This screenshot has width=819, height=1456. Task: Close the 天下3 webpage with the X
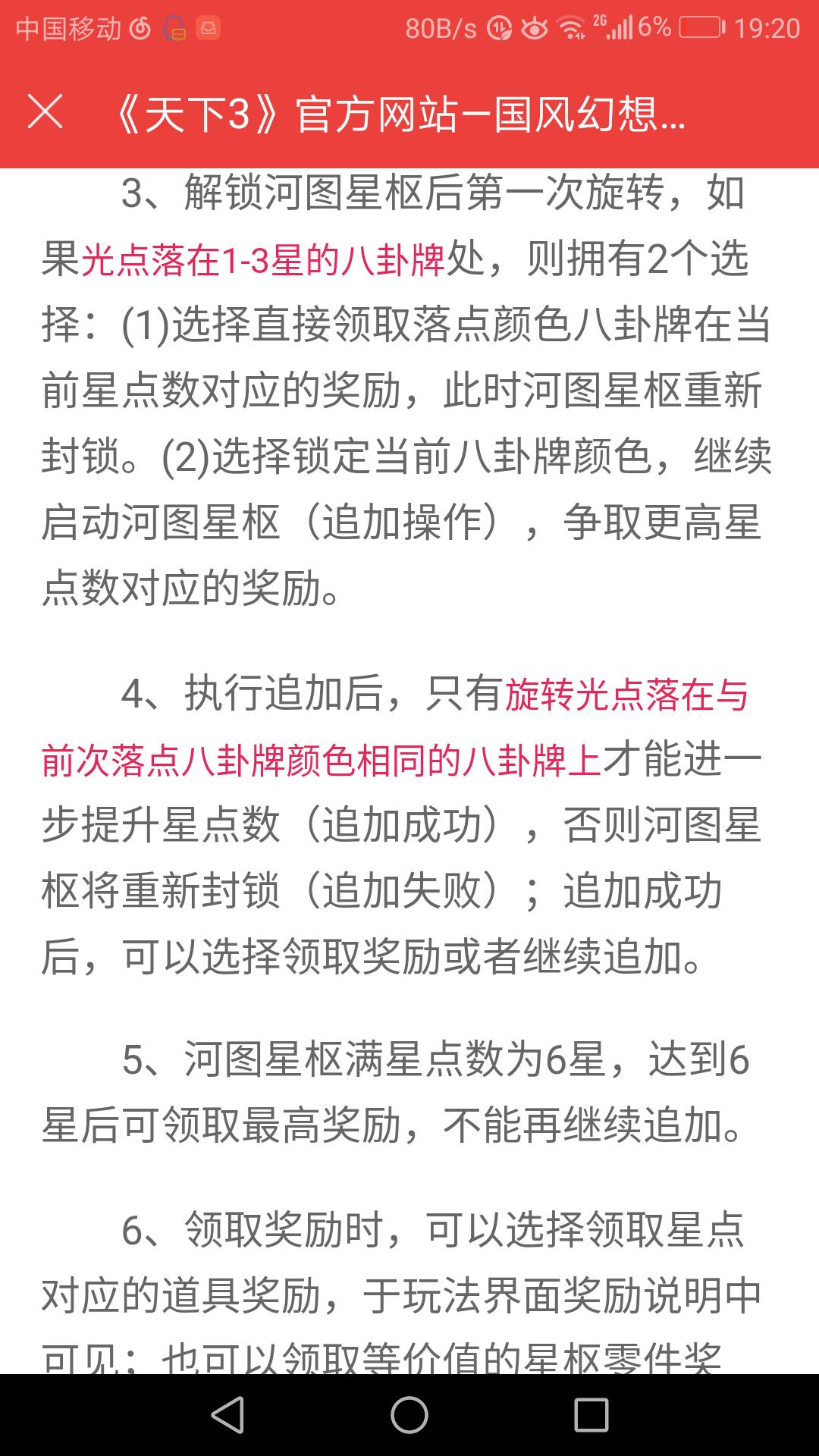coord(45,113)
